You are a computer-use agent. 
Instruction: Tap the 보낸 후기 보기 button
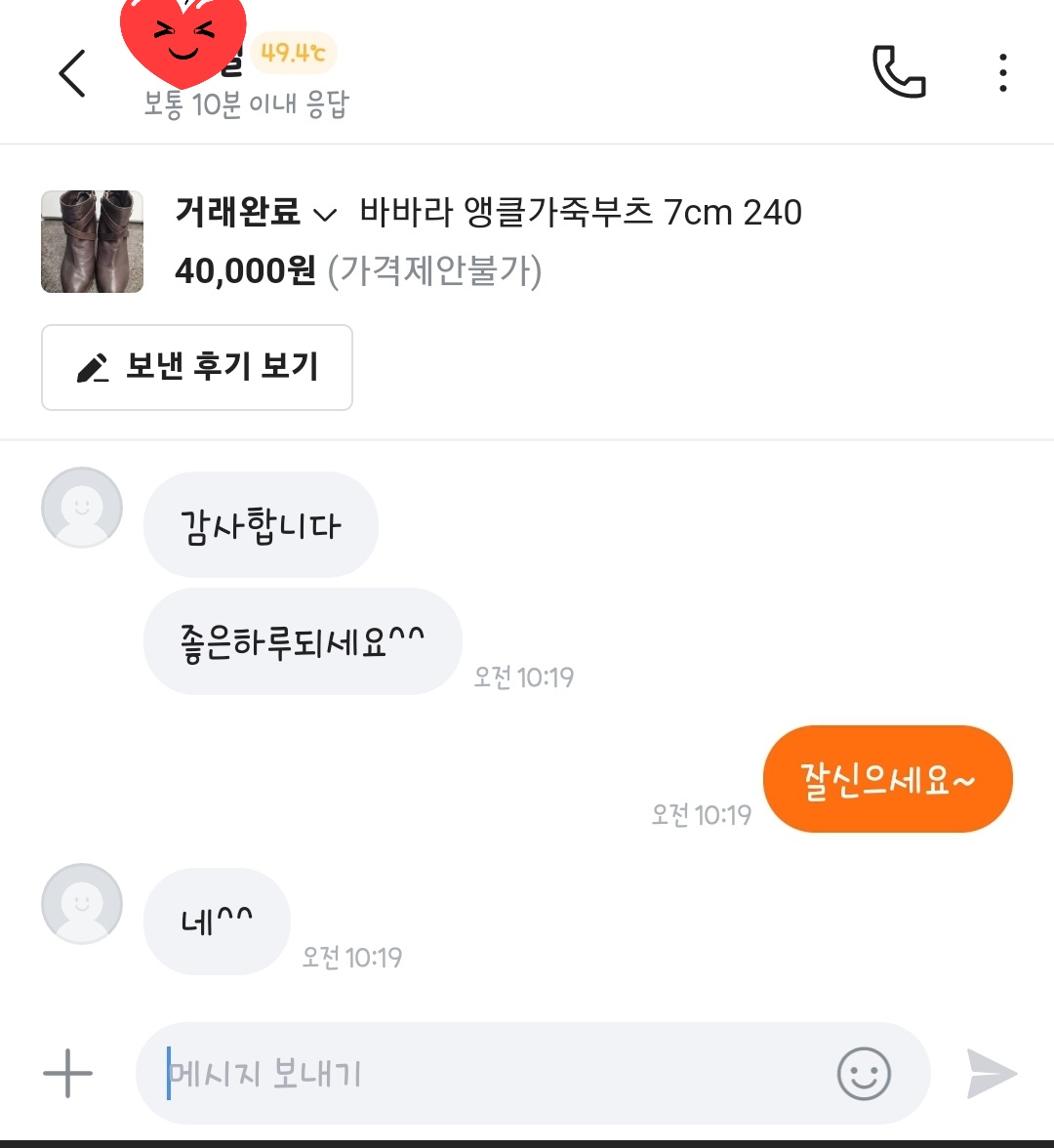click(x=196, y=367)
